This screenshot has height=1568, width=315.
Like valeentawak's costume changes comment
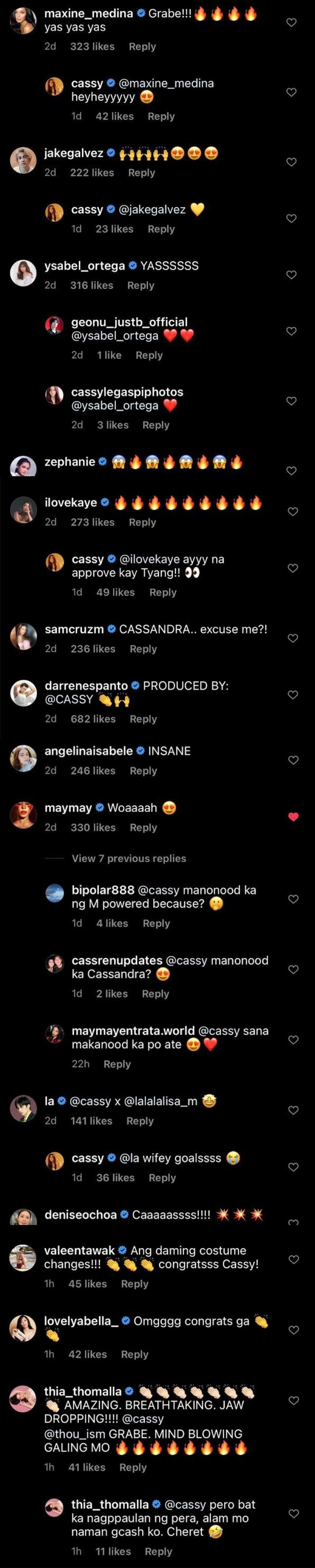(293, 1260)
